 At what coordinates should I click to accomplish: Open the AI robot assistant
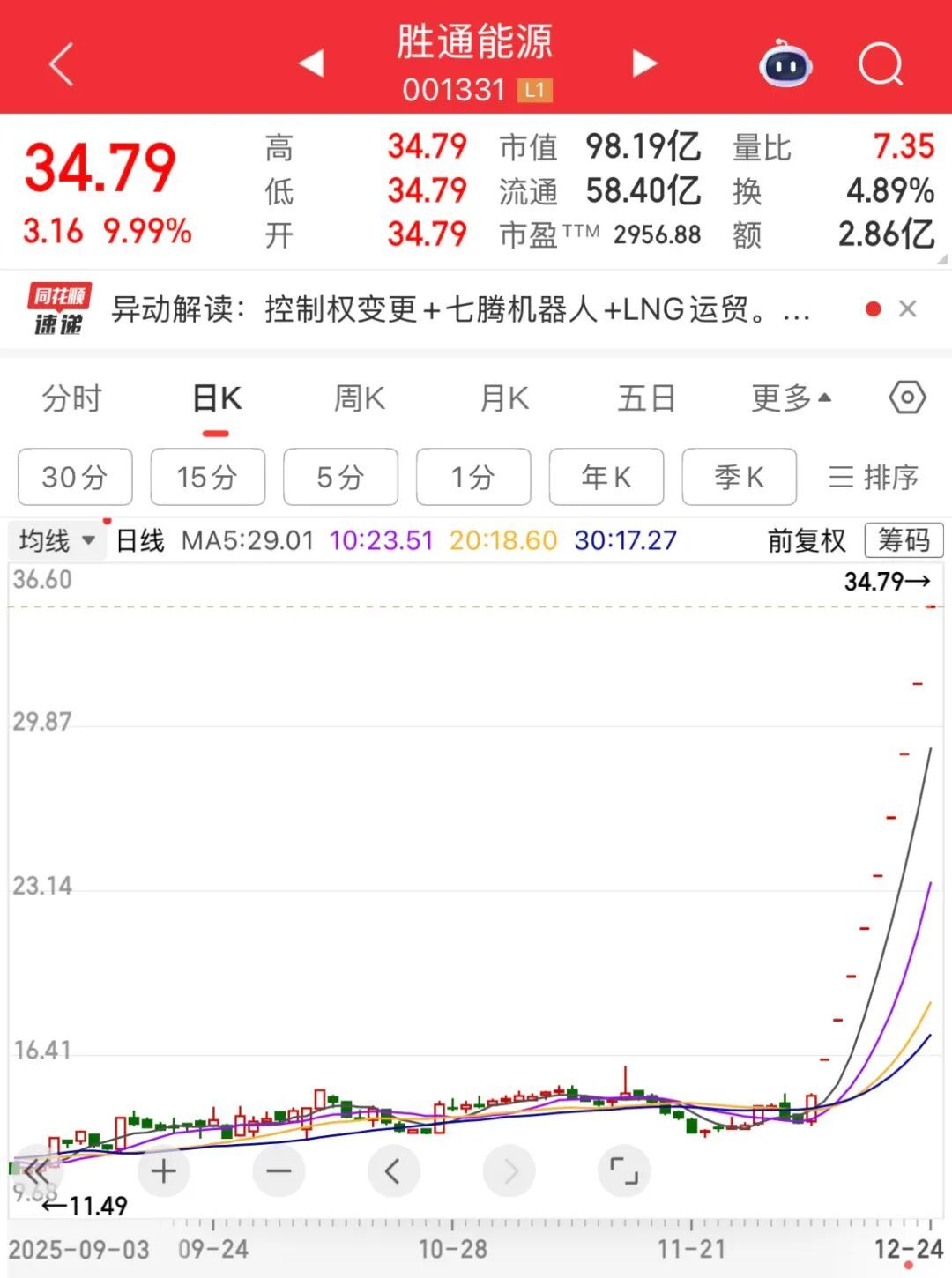point(785,64)
